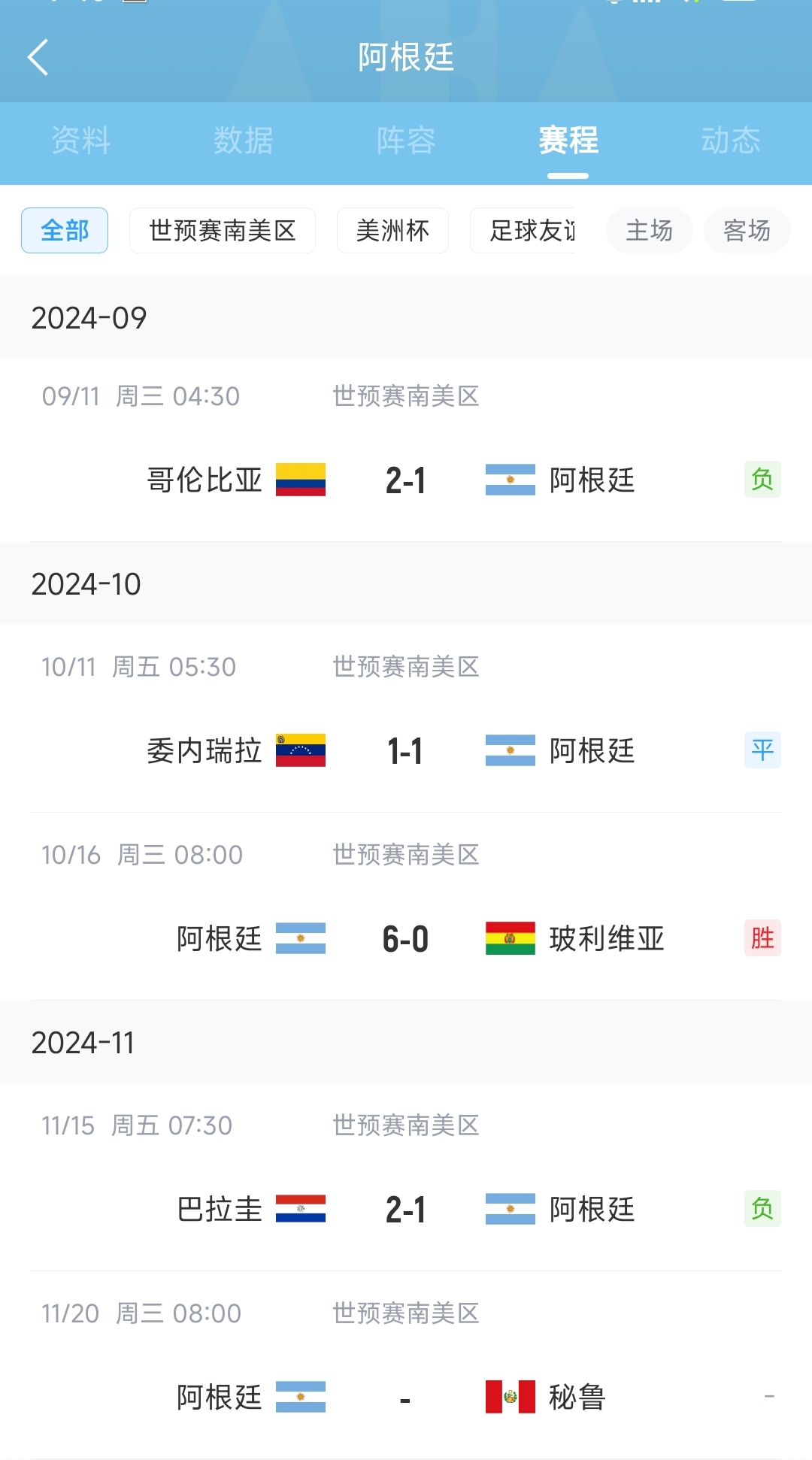Open the 巴拉圭 vs 阿根廷 2-1 match
This screenshot has height=1460, width=812.
pyautogui.click(x=406, y=1209)
